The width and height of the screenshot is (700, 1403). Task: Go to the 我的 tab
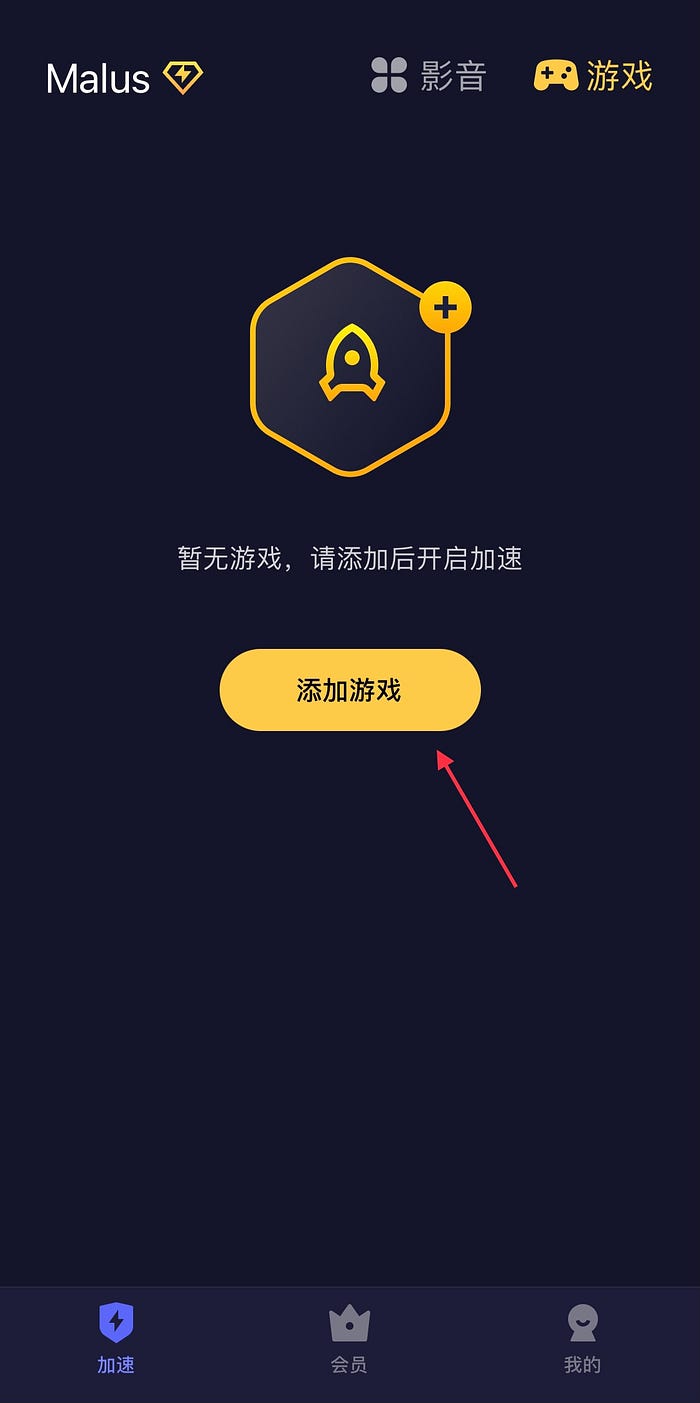pyautogui.click(x=582, y=1338)
